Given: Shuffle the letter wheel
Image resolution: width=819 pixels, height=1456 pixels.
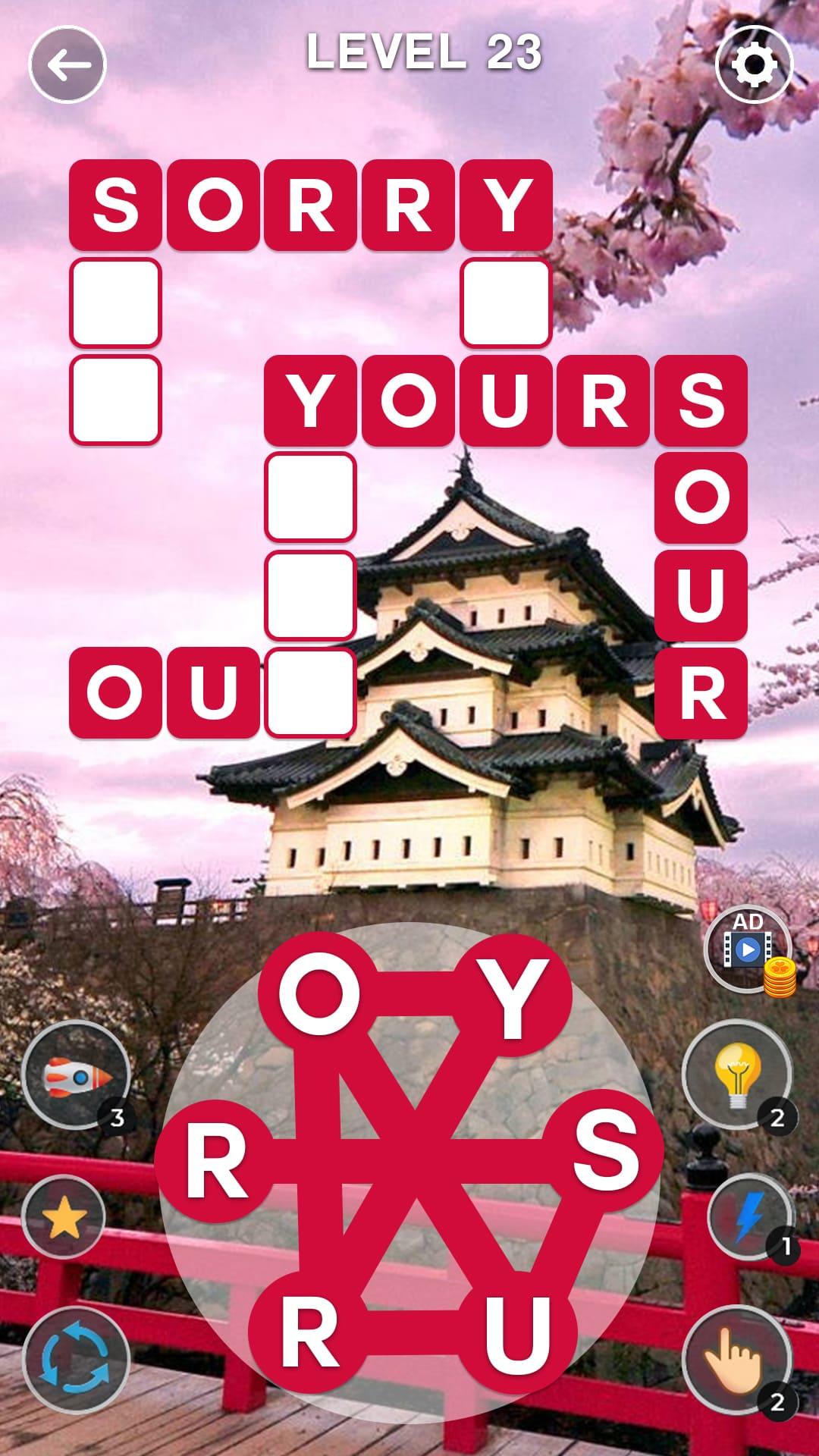Looking at the screenshot, I should pos(76,1360).
